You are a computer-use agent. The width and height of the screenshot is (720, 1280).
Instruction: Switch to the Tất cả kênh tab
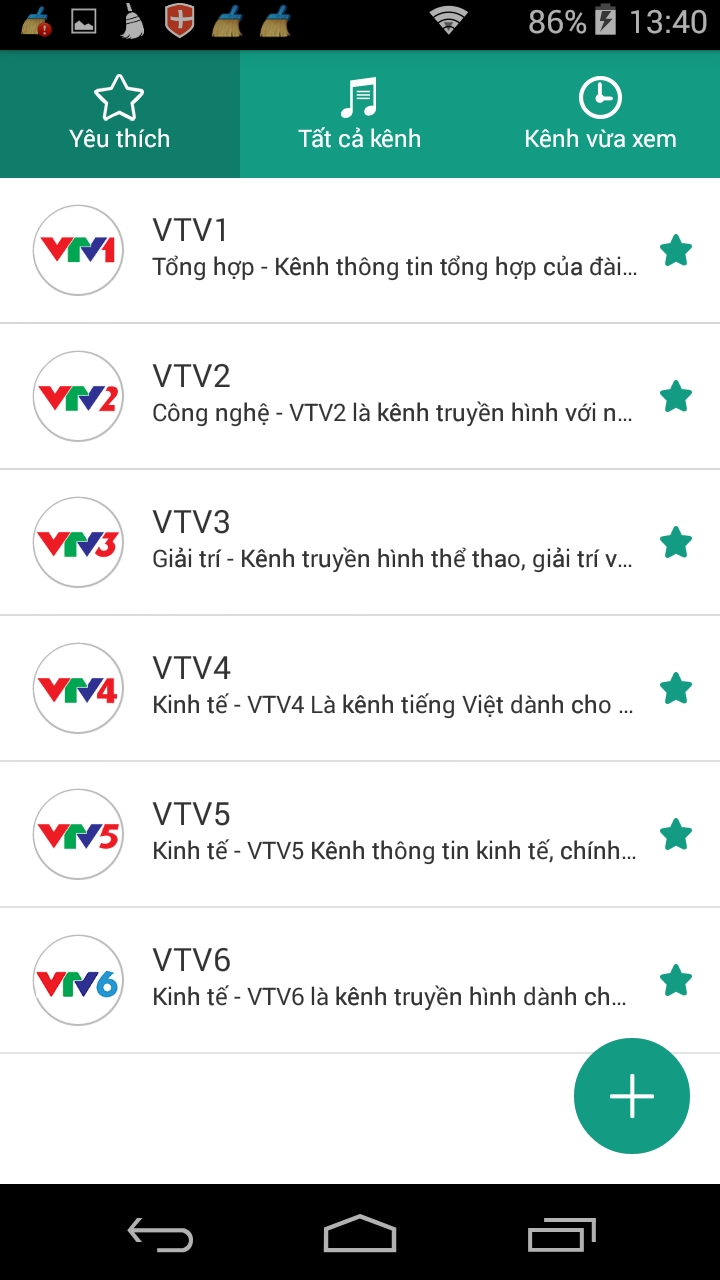point(360,113)
